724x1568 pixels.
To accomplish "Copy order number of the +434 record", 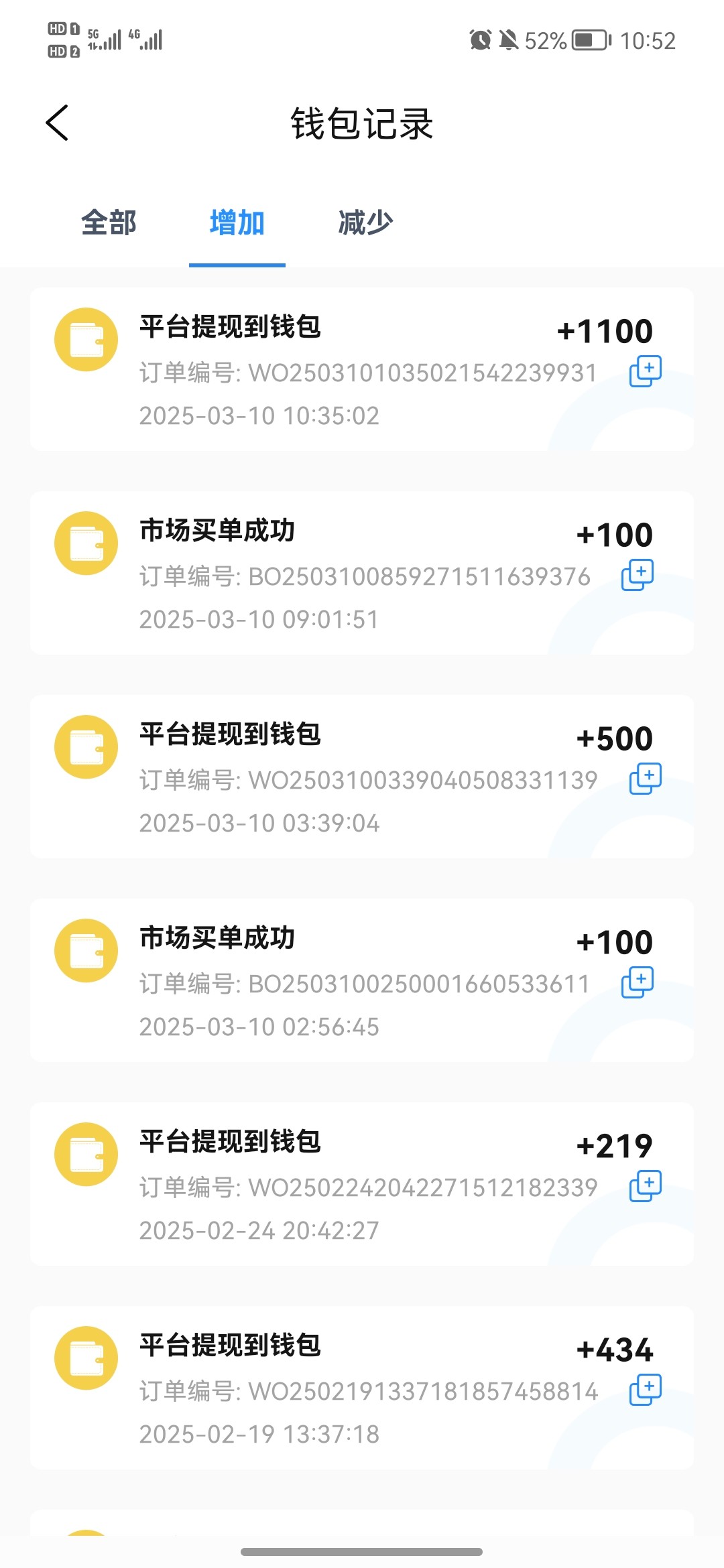I will tap(645, 1390).
